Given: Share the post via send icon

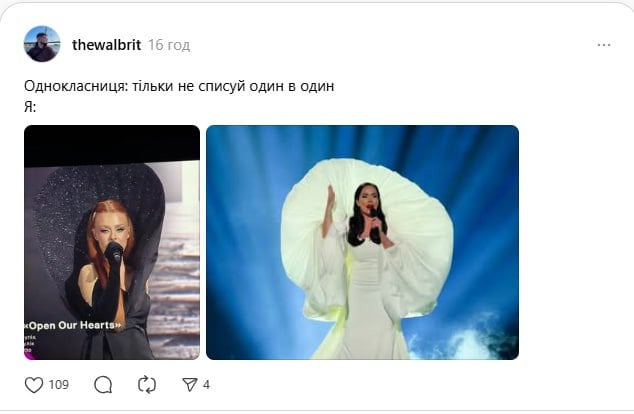Looking at the screenshot, I should click(189, 384).
